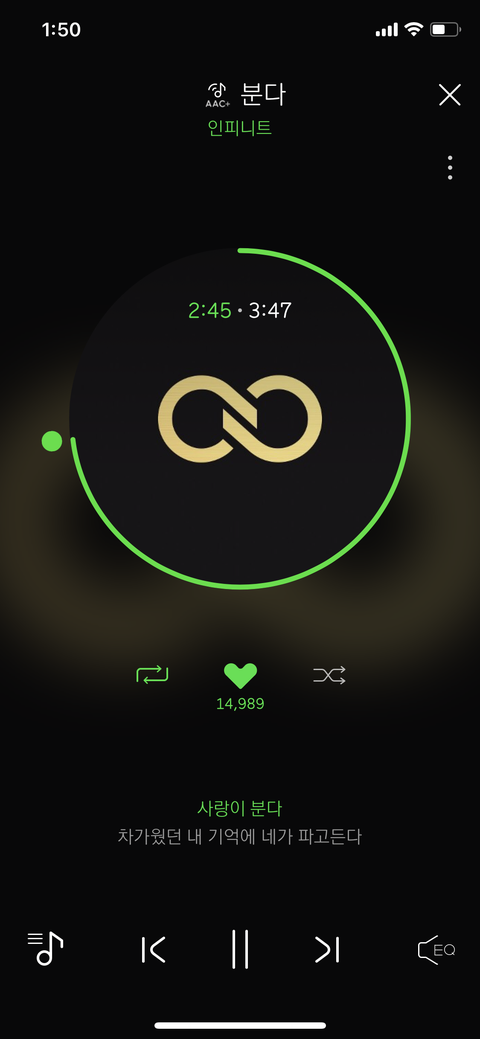Open the EQ sound settings
The height and width of the screenshot is (1039, 480).
point(436,950)
